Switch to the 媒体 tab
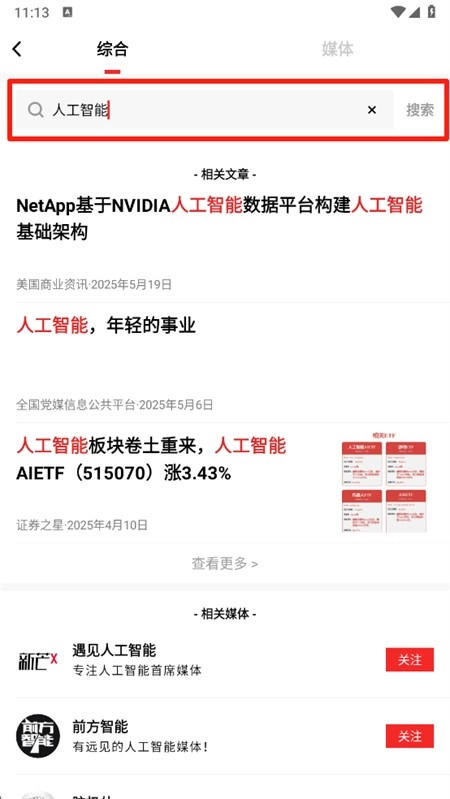450x799 pixels. click(337, 49)
